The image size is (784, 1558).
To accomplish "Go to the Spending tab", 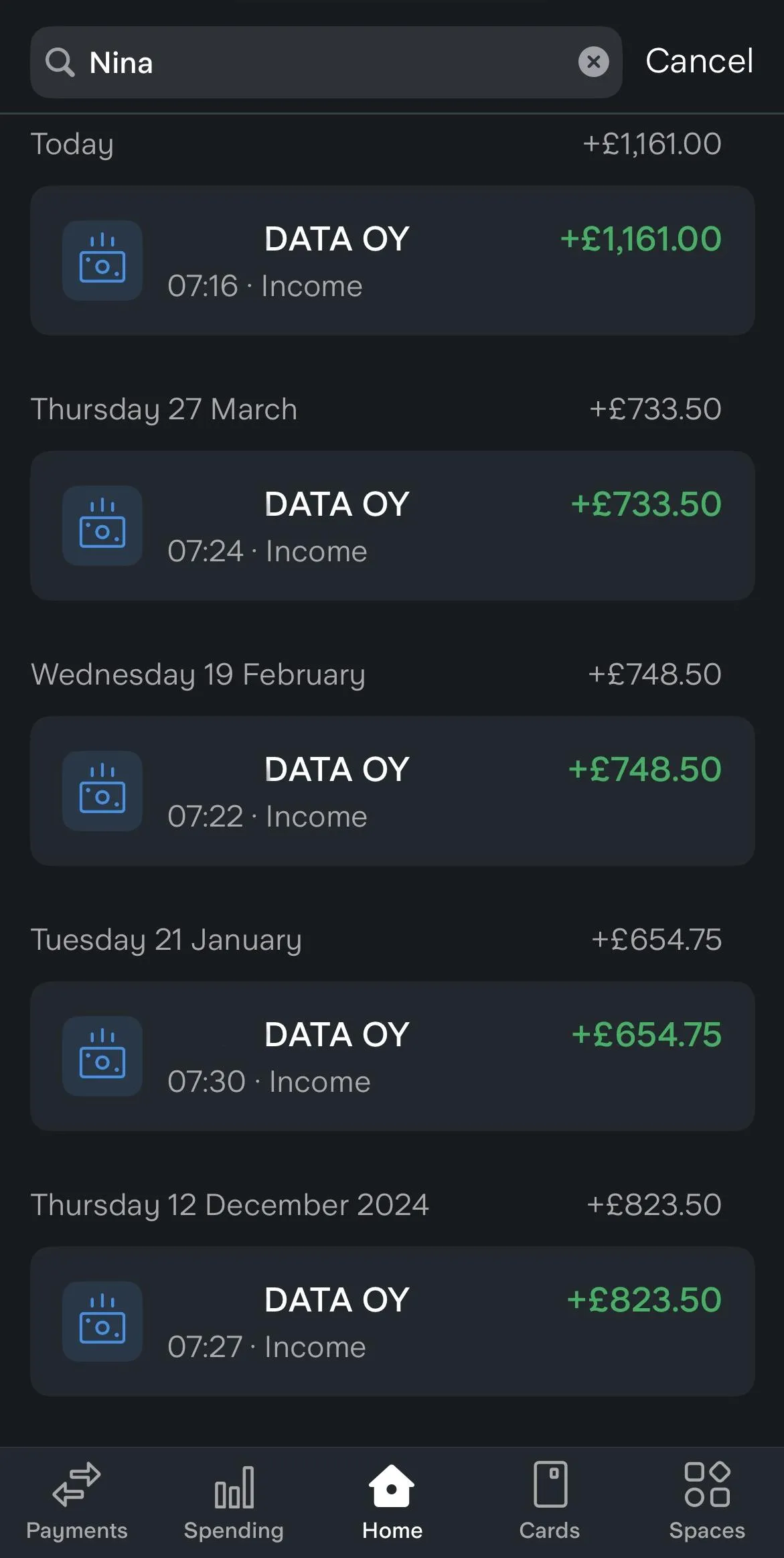I will point(234,1502).
